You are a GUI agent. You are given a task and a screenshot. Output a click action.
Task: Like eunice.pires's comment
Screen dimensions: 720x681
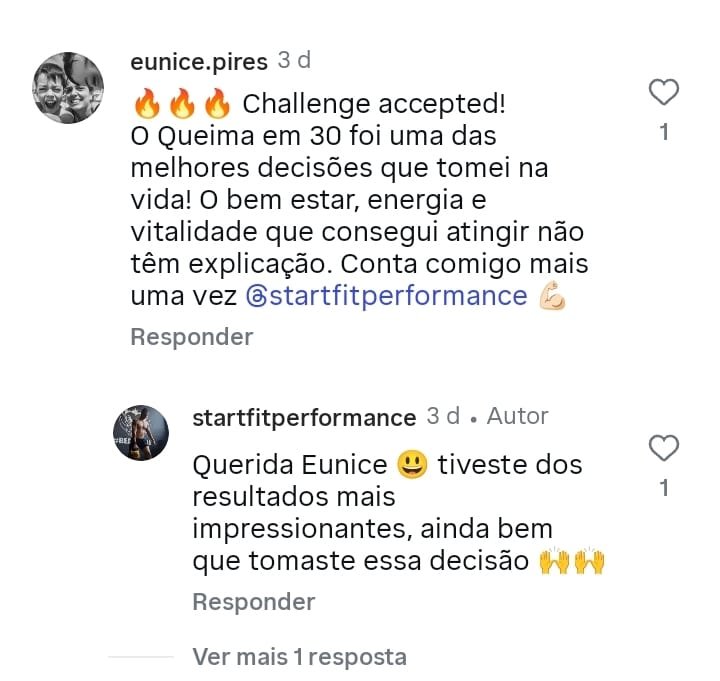pos(664,93)
